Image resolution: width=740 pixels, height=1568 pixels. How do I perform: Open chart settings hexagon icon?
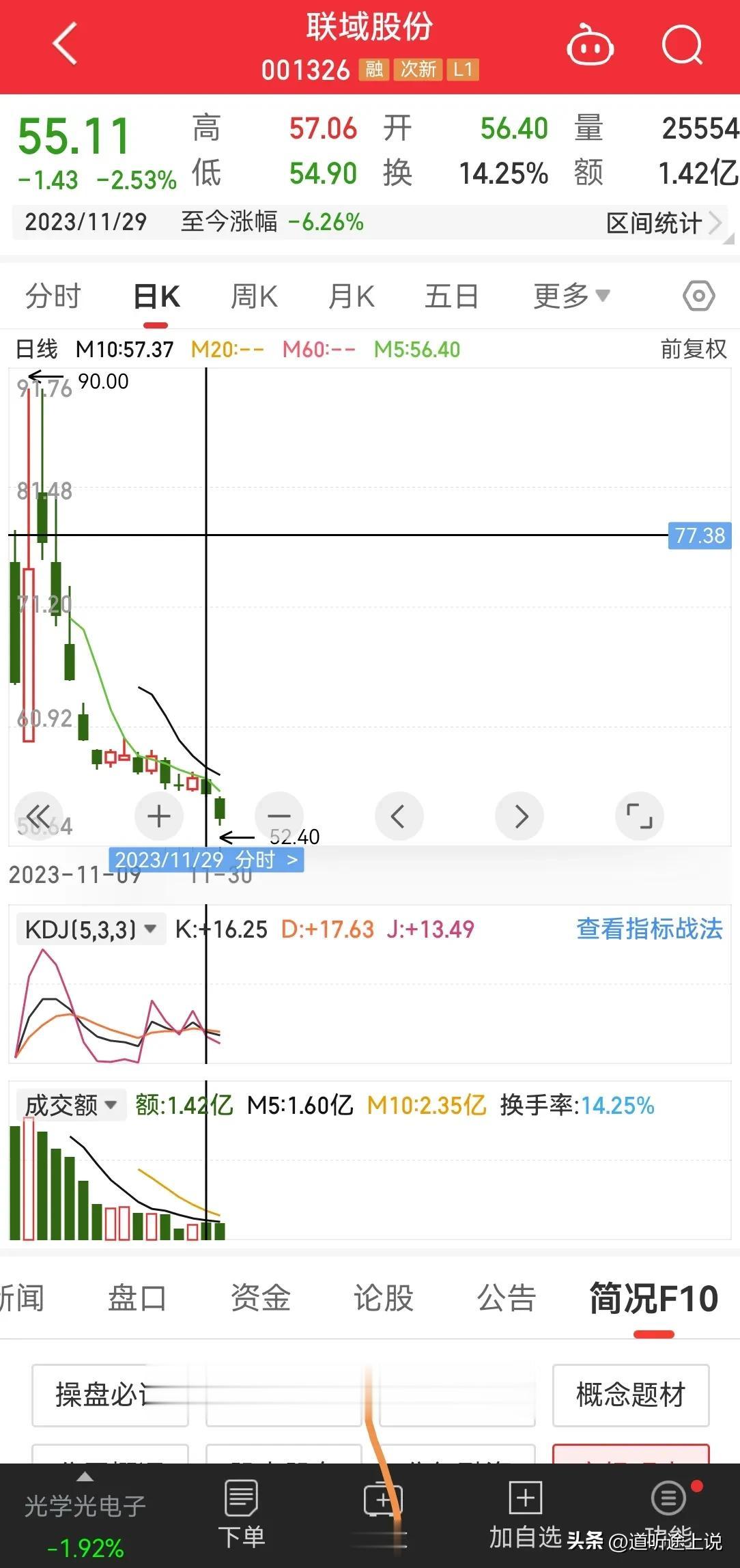699,296
